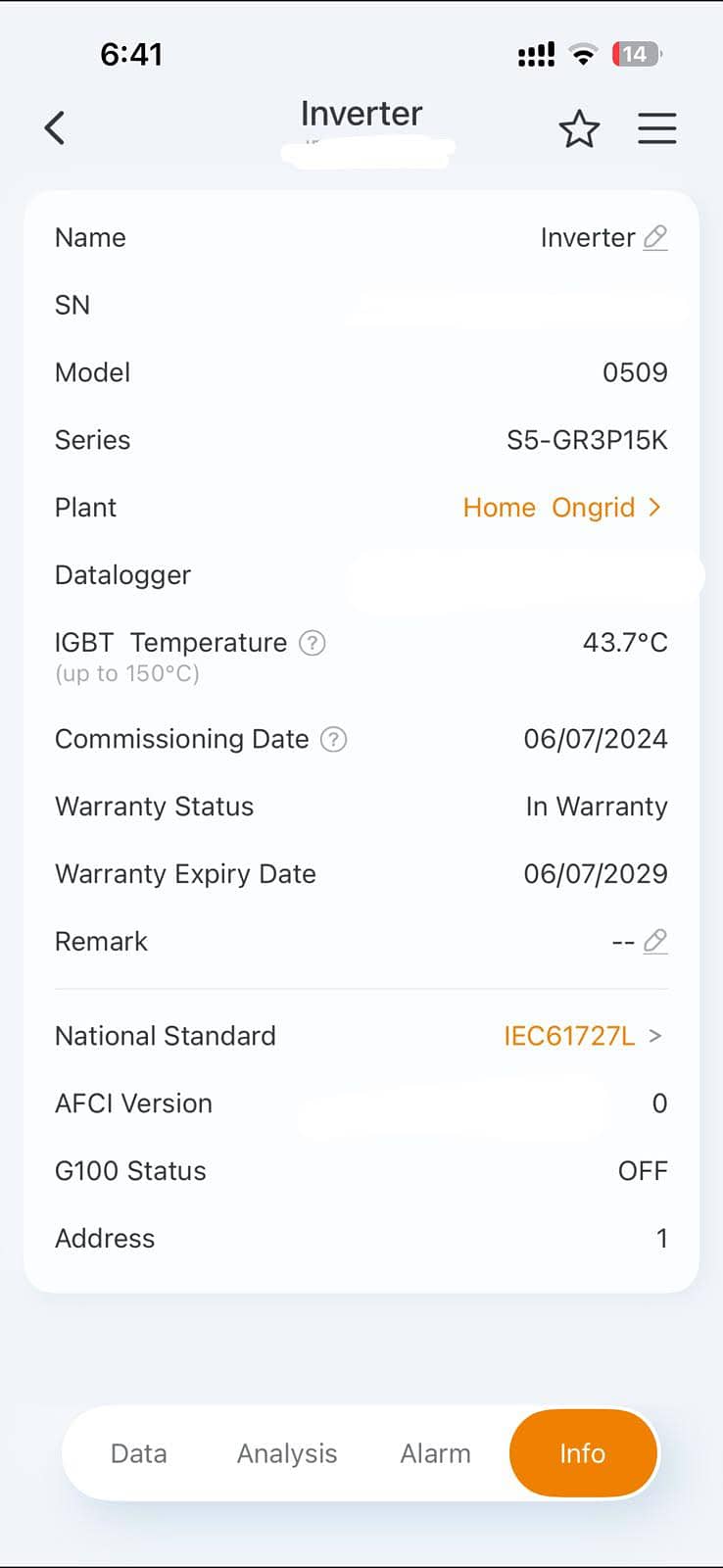The image size is (723, 1568).
Task: Show help for IGBT Temperature
Action: pos(312,643)
